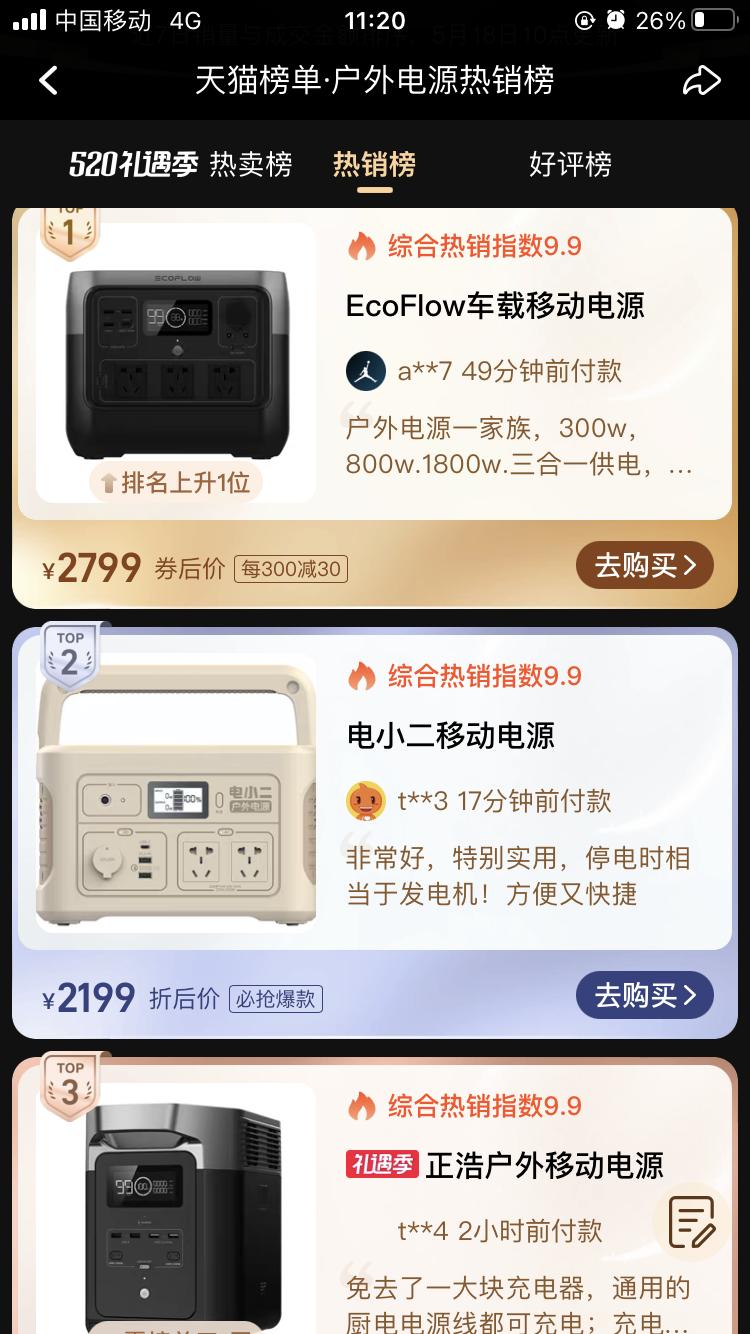Screen dimensions: 750x1334
Task: Tap 去购买 on the EcoFlow product card
Action: coord(644,564)
